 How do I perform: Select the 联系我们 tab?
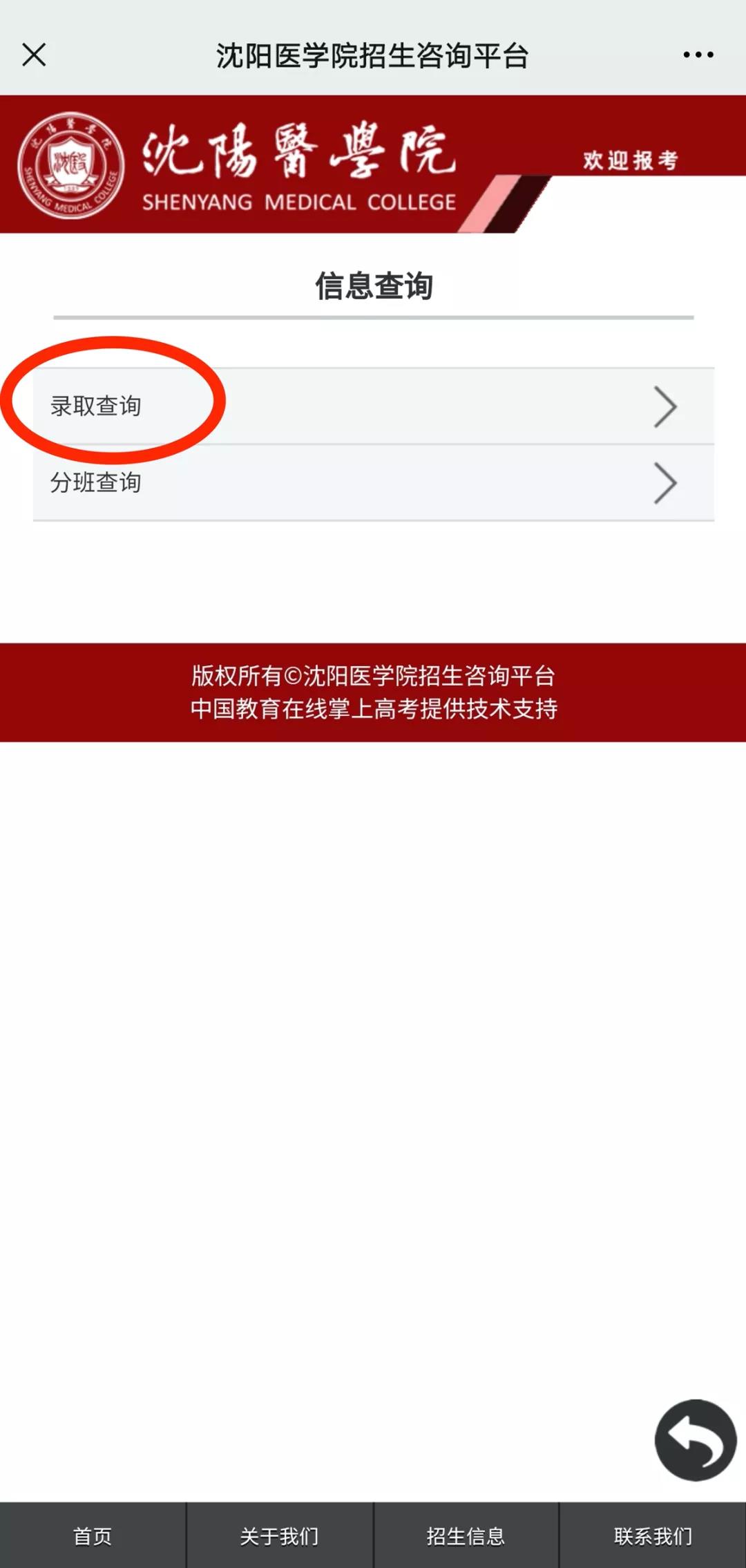pyautogui.click(x=653, y=1536)
